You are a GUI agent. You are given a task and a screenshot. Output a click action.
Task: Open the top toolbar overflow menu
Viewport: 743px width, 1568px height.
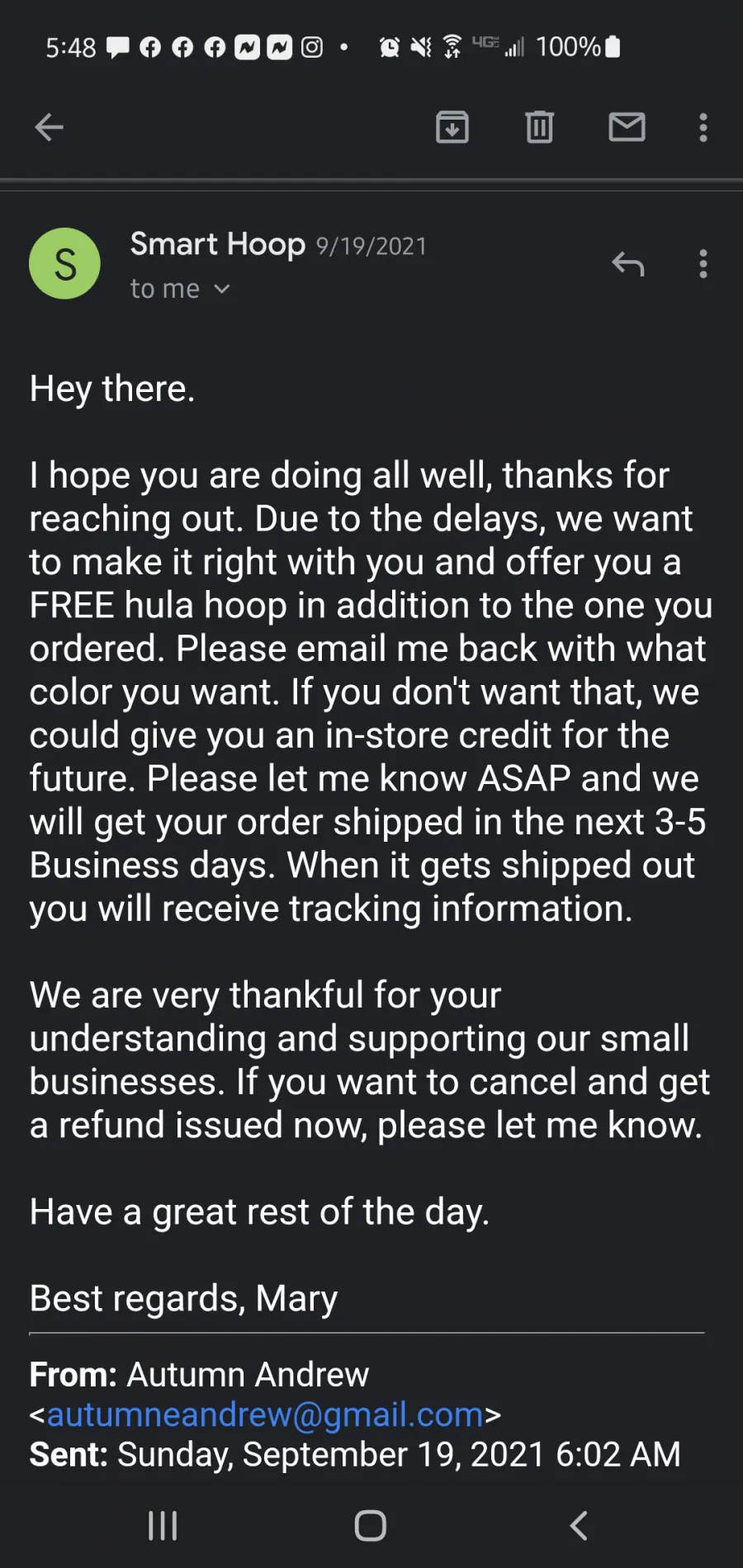tap(703, 127)
